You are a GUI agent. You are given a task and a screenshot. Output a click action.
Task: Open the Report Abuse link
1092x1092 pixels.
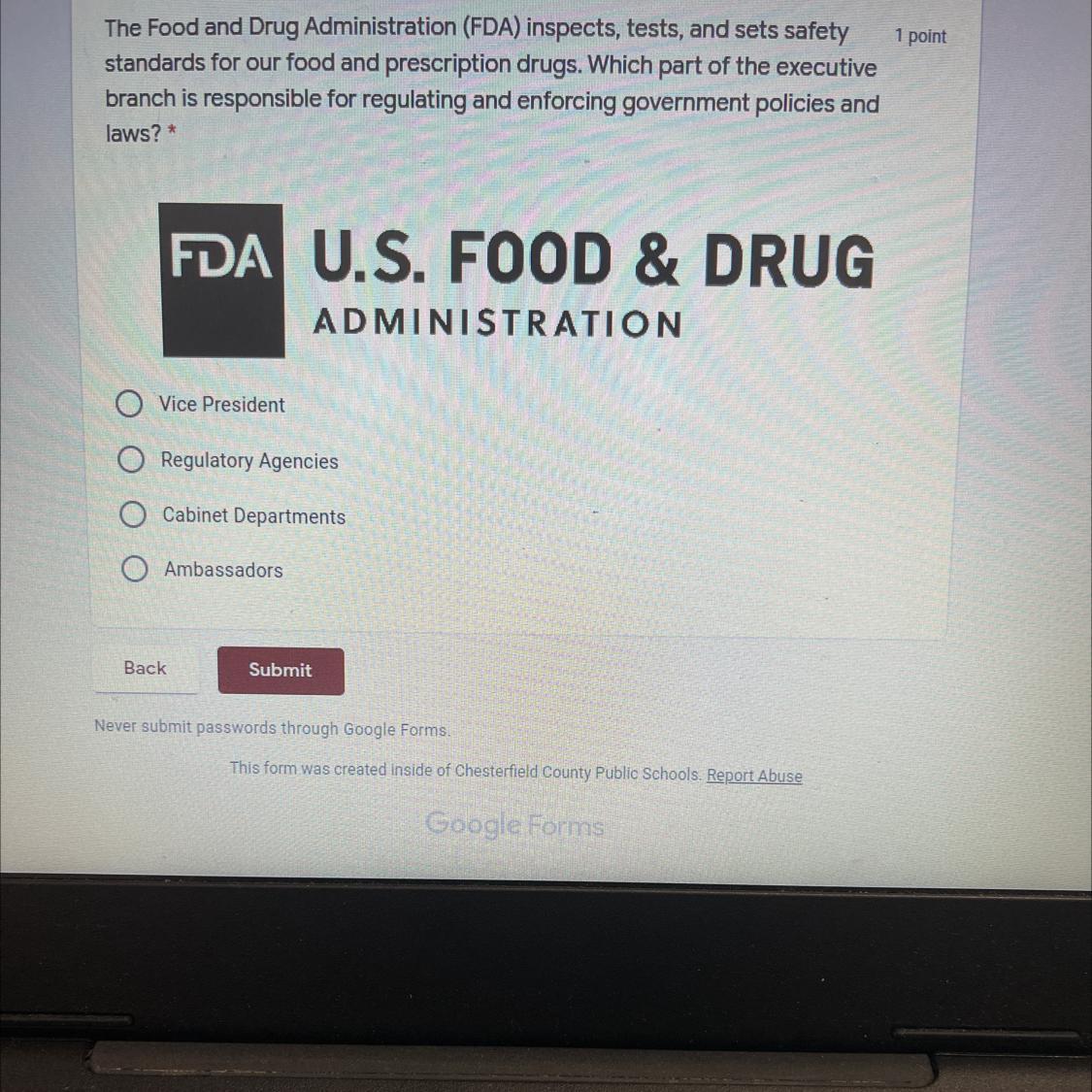click(754, 776)
